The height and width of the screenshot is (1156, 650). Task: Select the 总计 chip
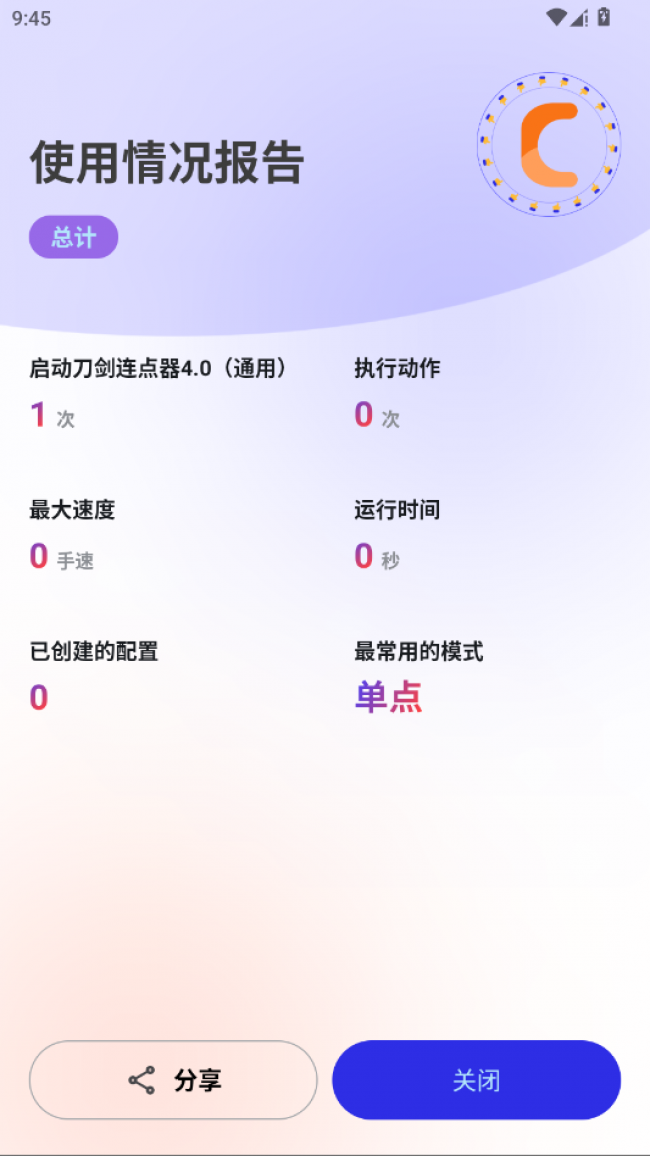74,237
